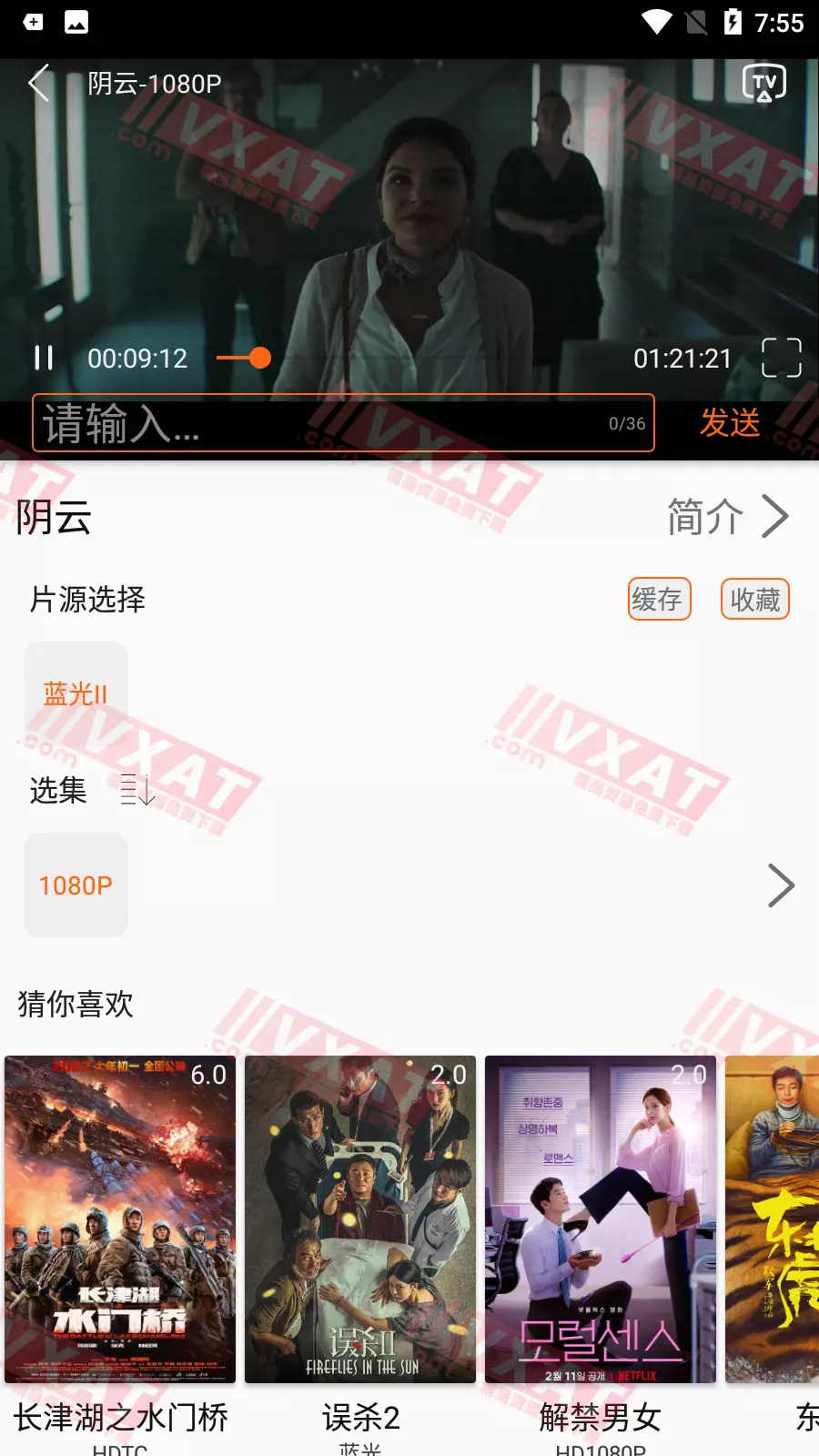Send the comment with 发送
Screen dimensions: 819x1456
pyautogui.click(x=730, y=423)
